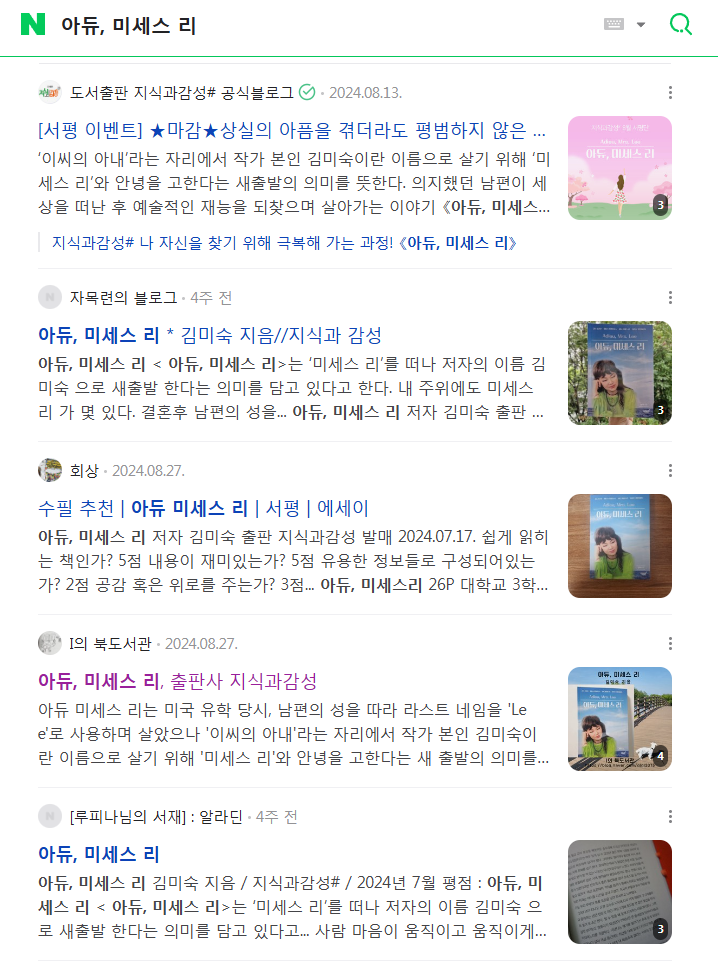Tap the green search magnifier icon
The image size is (718, 966).
(681, 25)
